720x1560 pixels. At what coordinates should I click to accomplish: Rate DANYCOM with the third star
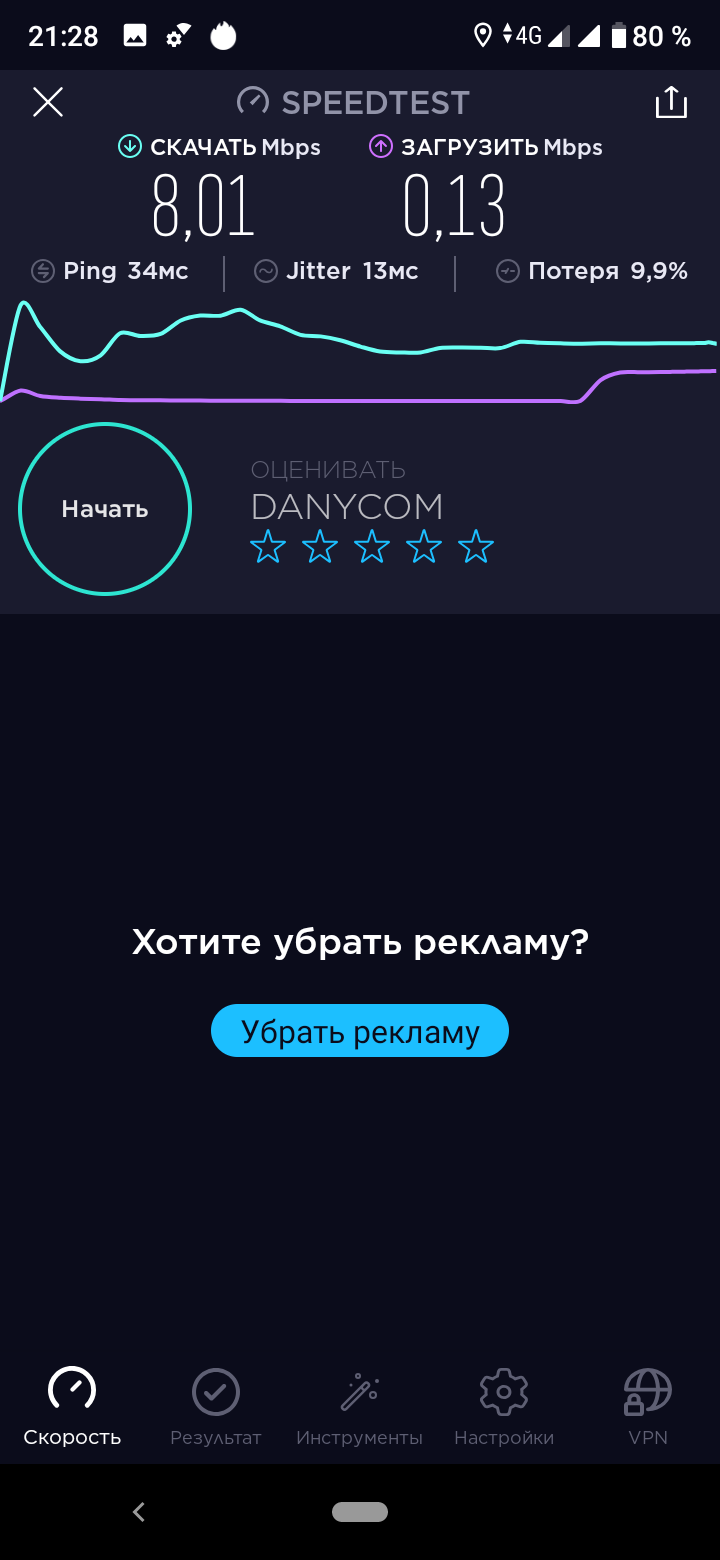(372, 547)
